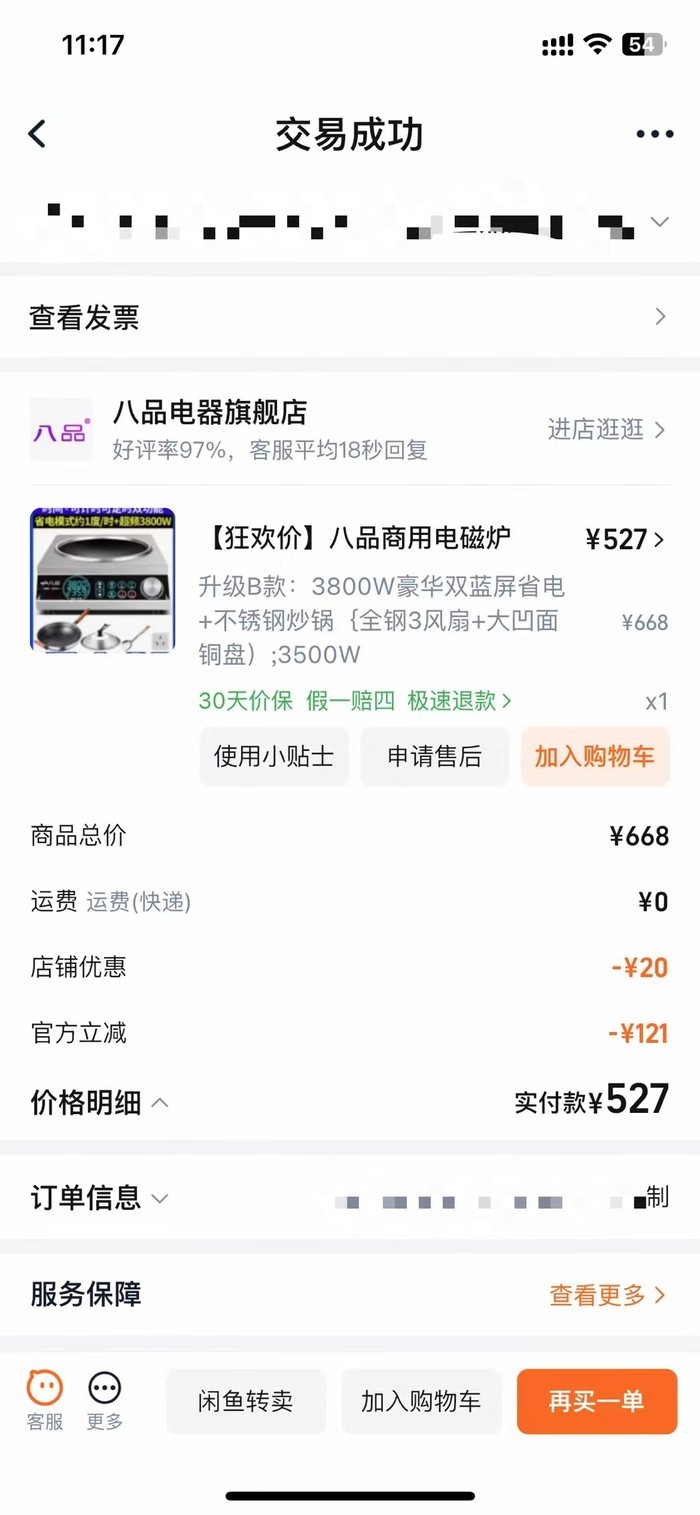Image resolution: width=700 pixels, height=1515 pixels.
Task: Contact 客服 customer service
Action: 44,1400
